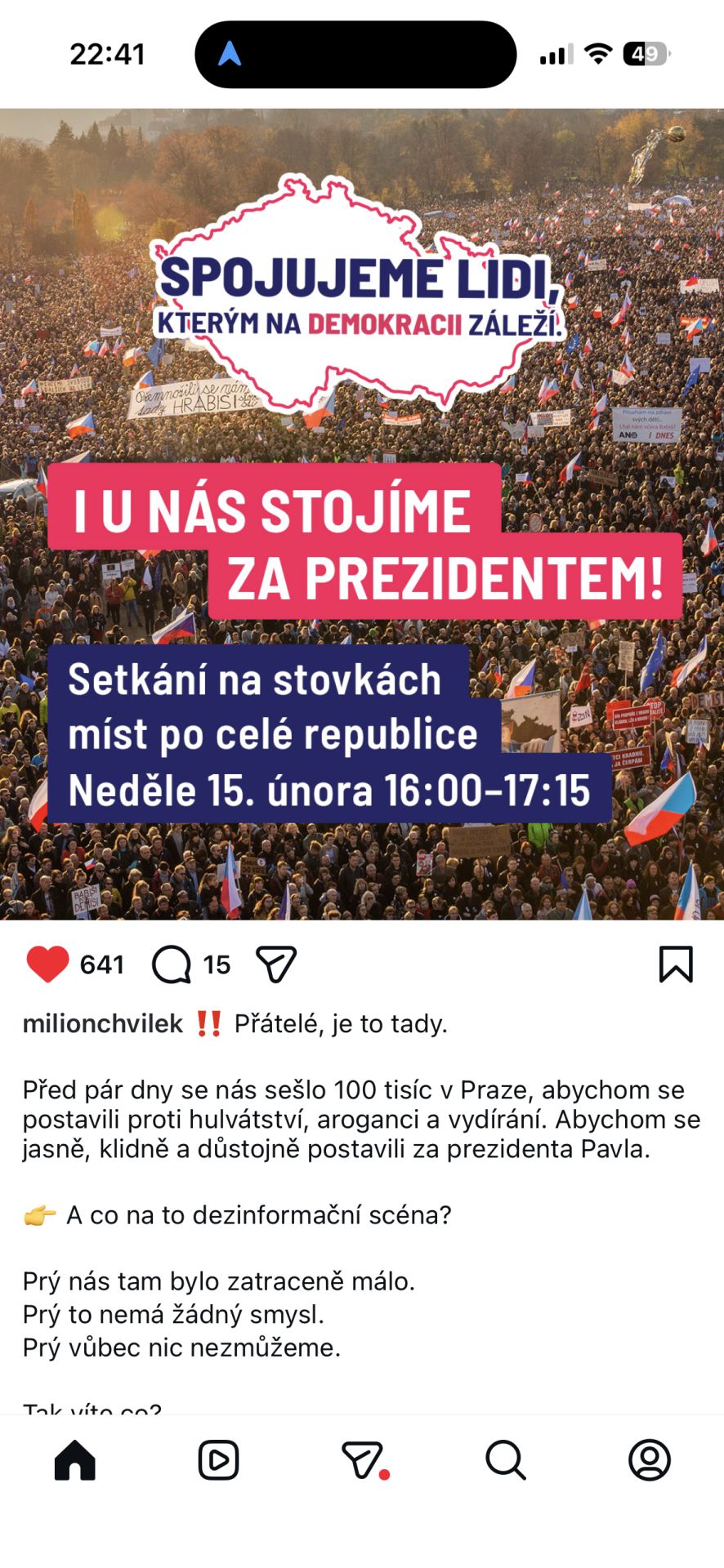Open the milionchvilek profile from the caption
This screenshot has width=724, height=1568.
pyautogui.click(x=103, y=1023)
